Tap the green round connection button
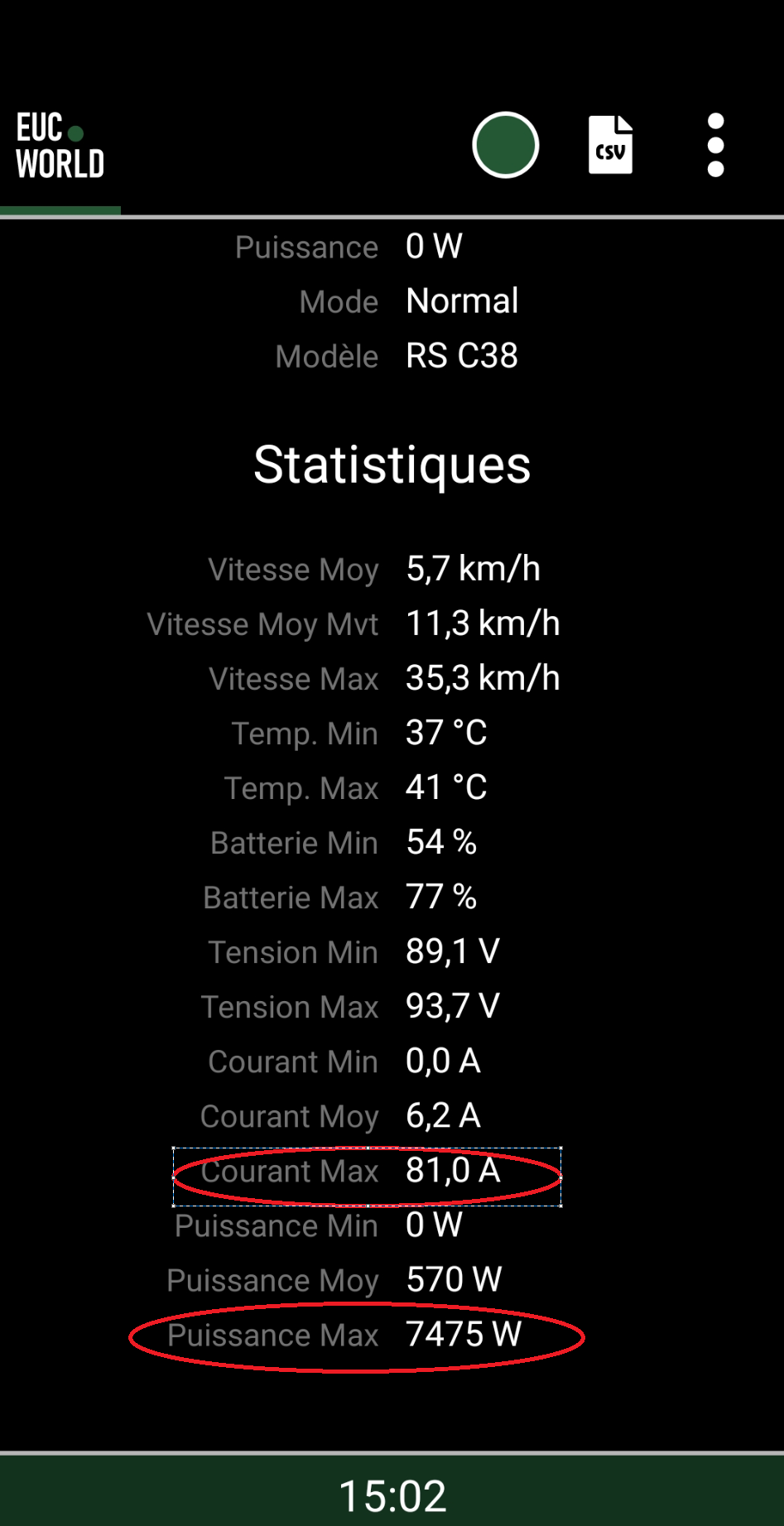Image resolution: width=784 pixels, height=1526 pixels. pos(505,145)
